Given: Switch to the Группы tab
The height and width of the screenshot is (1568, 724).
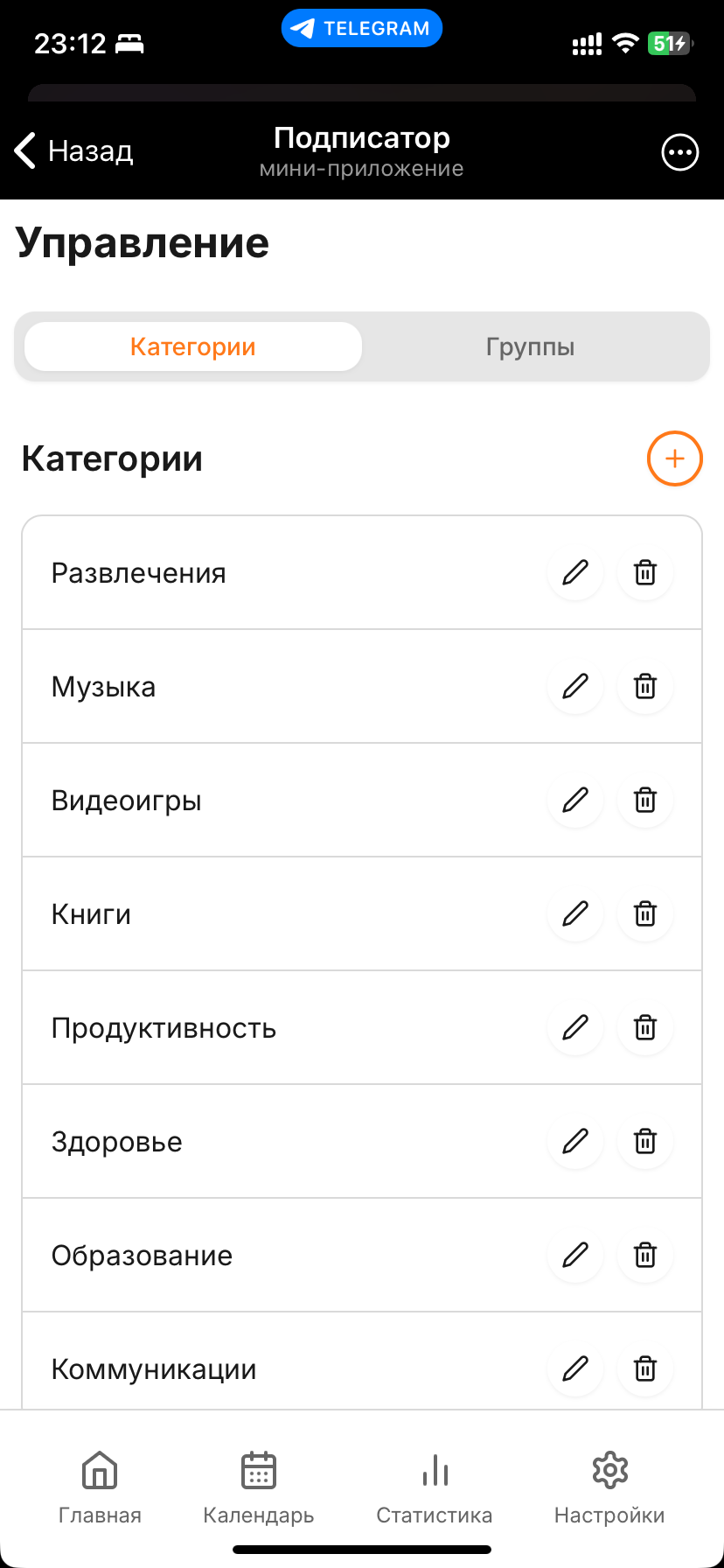Looking at the screenshot, I should (528, 346).
